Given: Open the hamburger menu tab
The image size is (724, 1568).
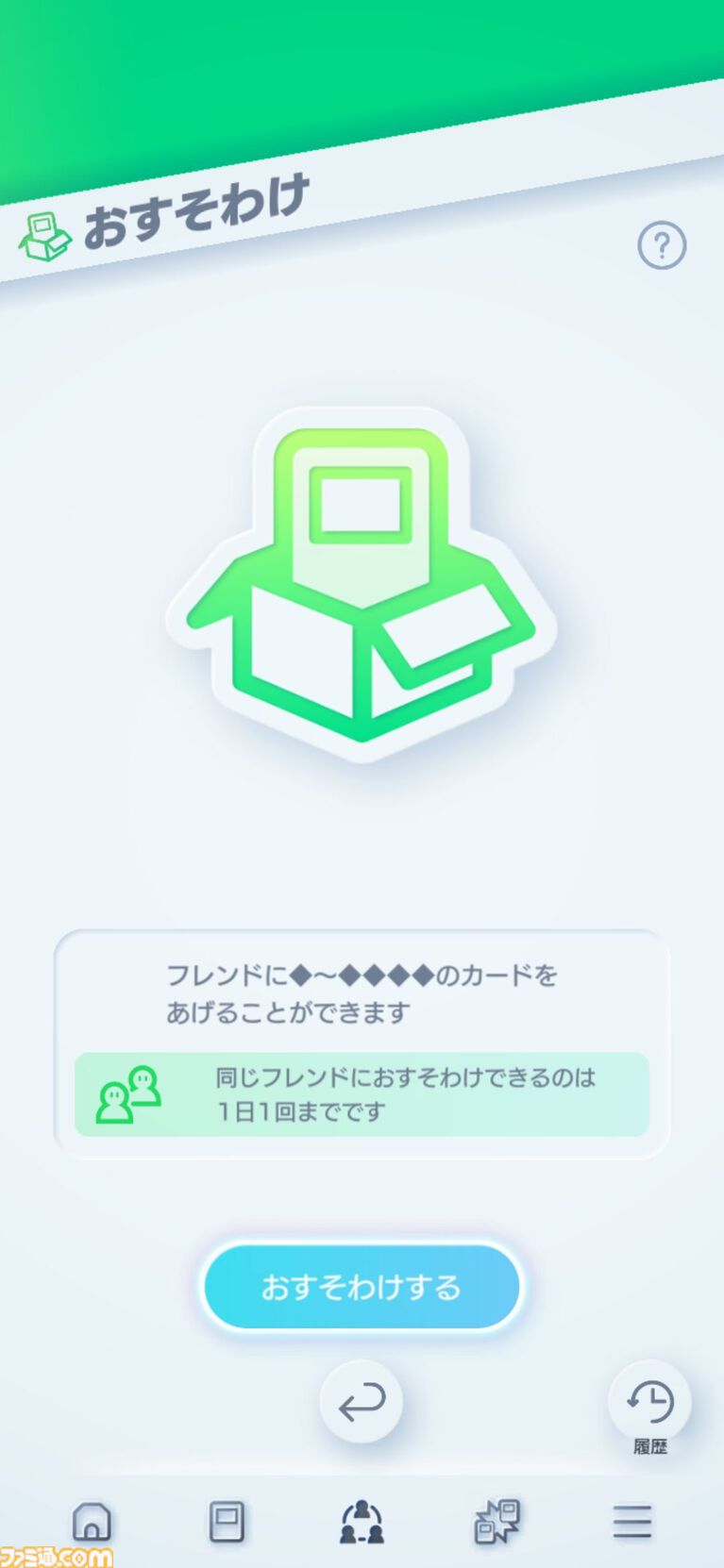Looking at the screenshot, I should click(x=631, y=1520).
